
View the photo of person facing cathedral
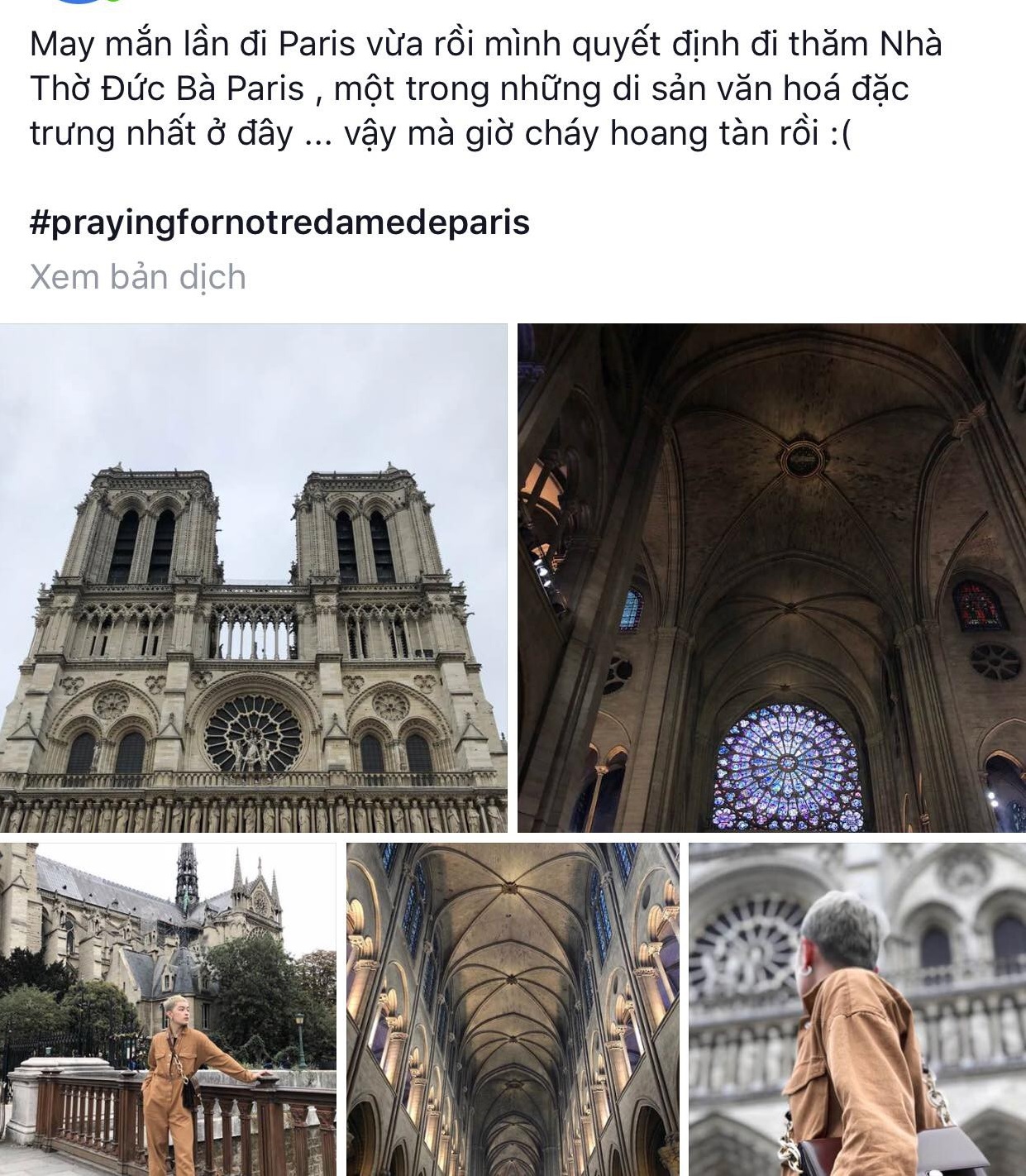(857, 1009)
